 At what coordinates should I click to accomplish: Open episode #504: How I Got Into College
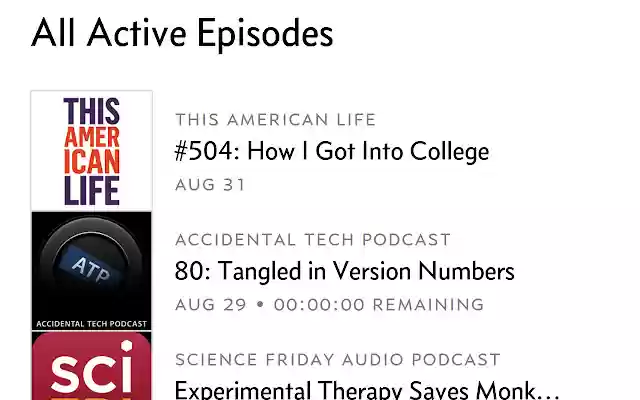332,152
